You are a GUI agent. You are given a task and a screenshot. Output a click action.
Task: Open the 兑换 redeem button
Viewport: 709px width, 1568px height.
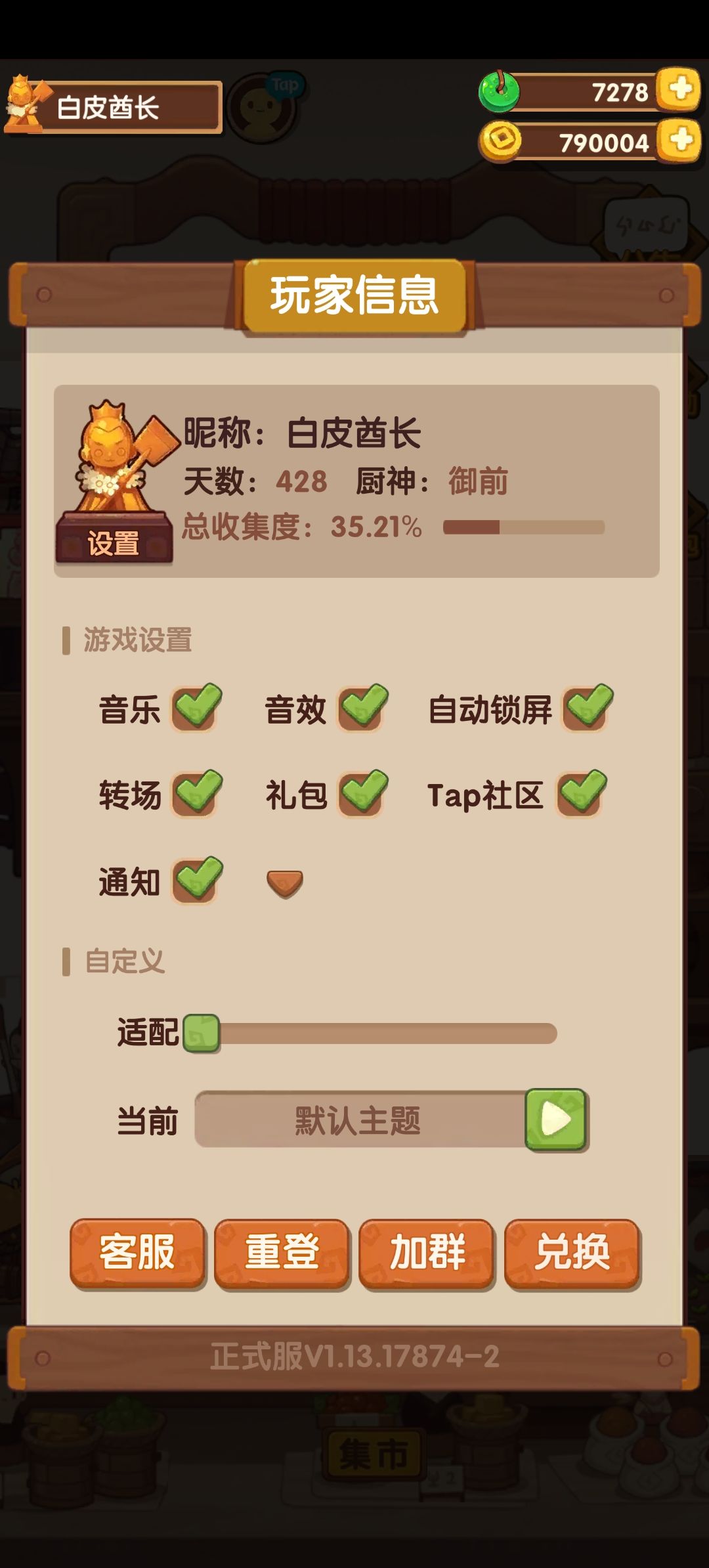point(572,1253)
